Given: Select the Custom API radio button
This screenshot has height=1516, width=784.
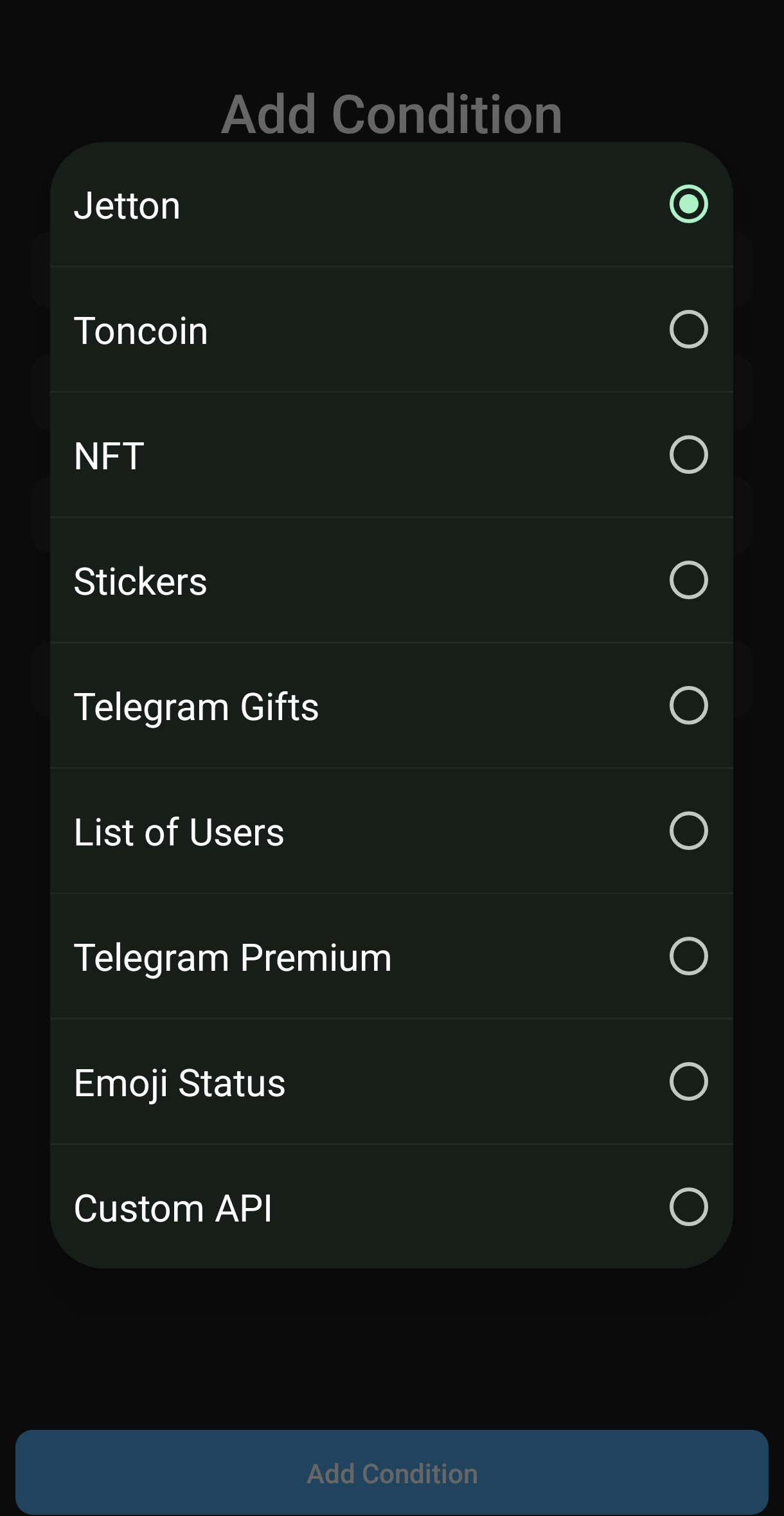Looking at the screenshot, I should point(689,1207).
